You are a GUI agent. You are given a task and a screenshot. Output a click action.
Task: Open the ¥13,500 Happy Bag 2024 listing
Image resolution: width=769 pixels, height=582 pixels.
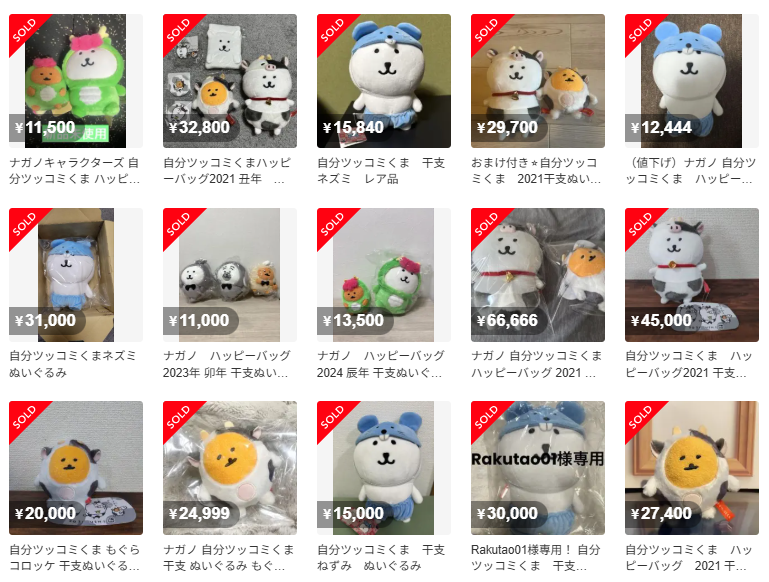[x=384, y=275]
